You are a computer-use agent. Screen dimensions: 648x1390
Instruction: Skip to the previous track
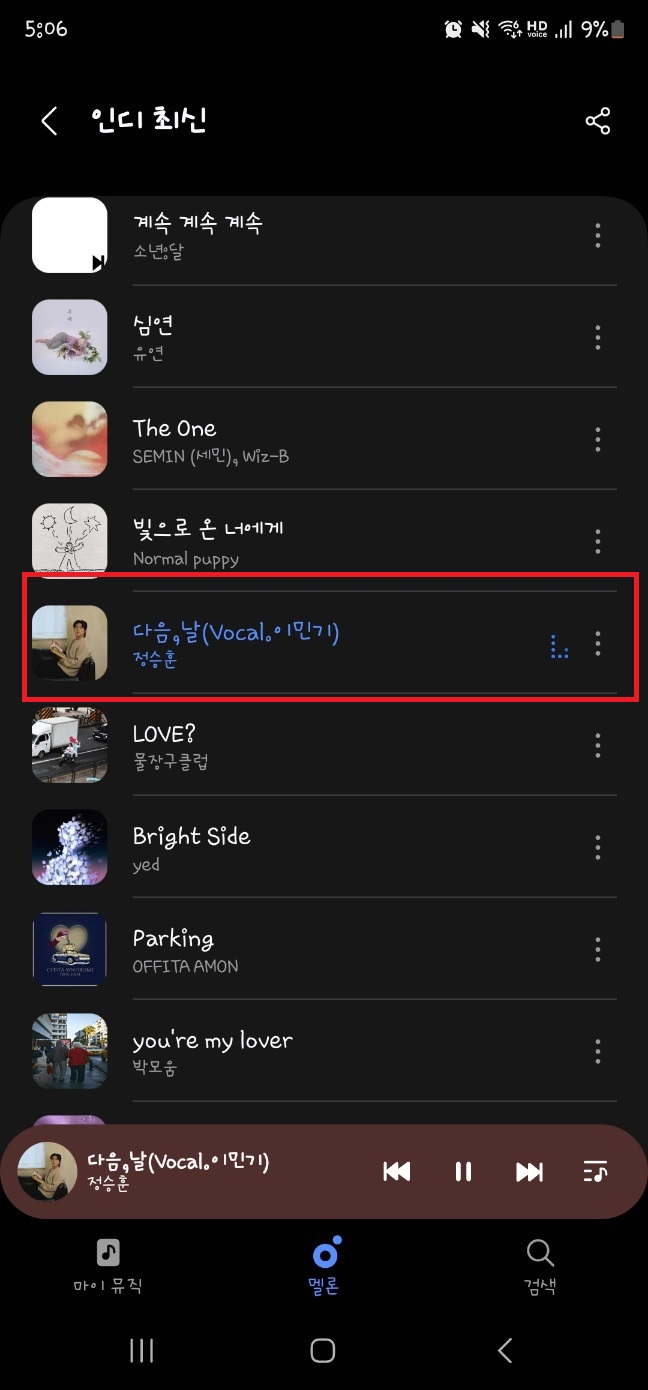397,1172
